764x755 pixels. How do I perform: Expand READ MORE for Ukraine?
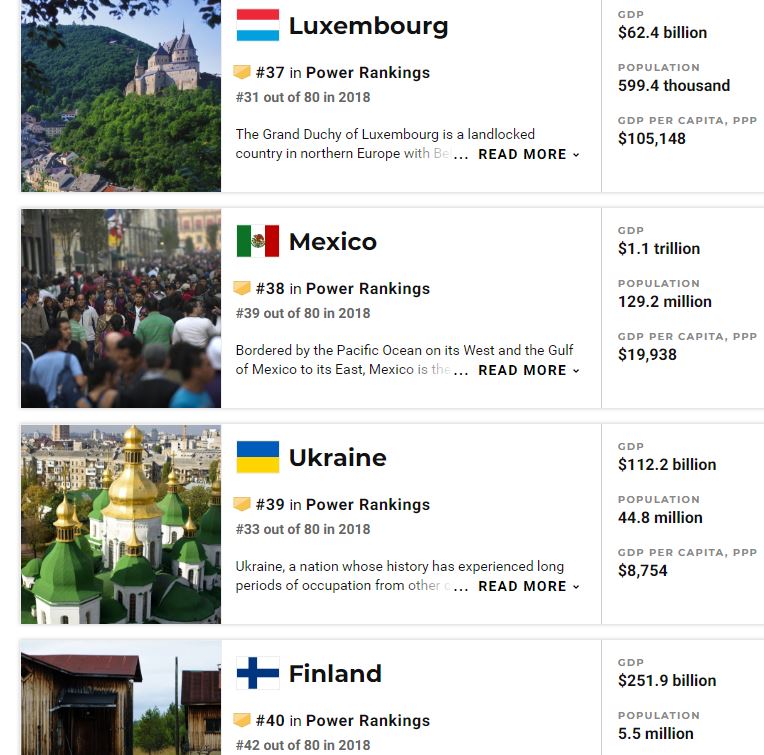click(x=528, y=587)
